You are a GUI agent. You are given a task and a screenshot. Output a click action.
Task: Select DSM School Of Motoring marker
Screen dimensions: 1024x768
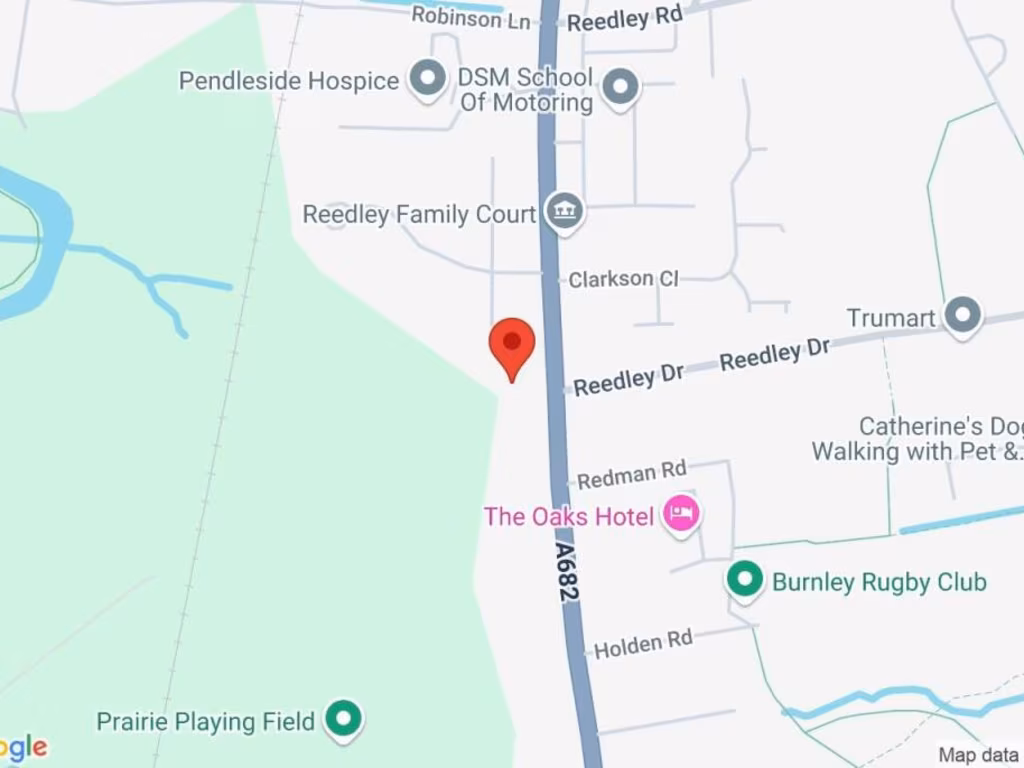pos(620,87)
